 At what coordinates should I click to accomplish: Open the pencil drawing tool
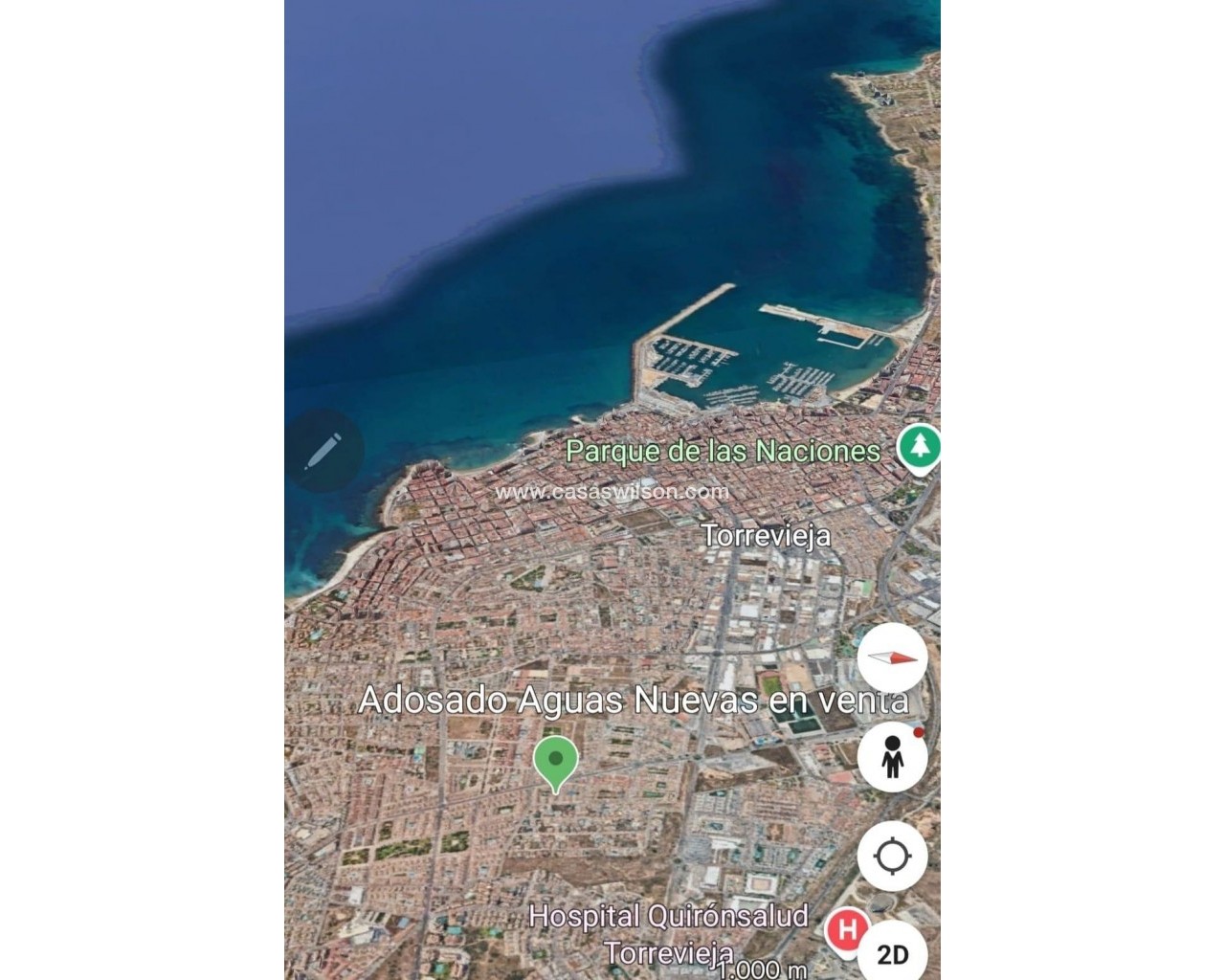323,451
